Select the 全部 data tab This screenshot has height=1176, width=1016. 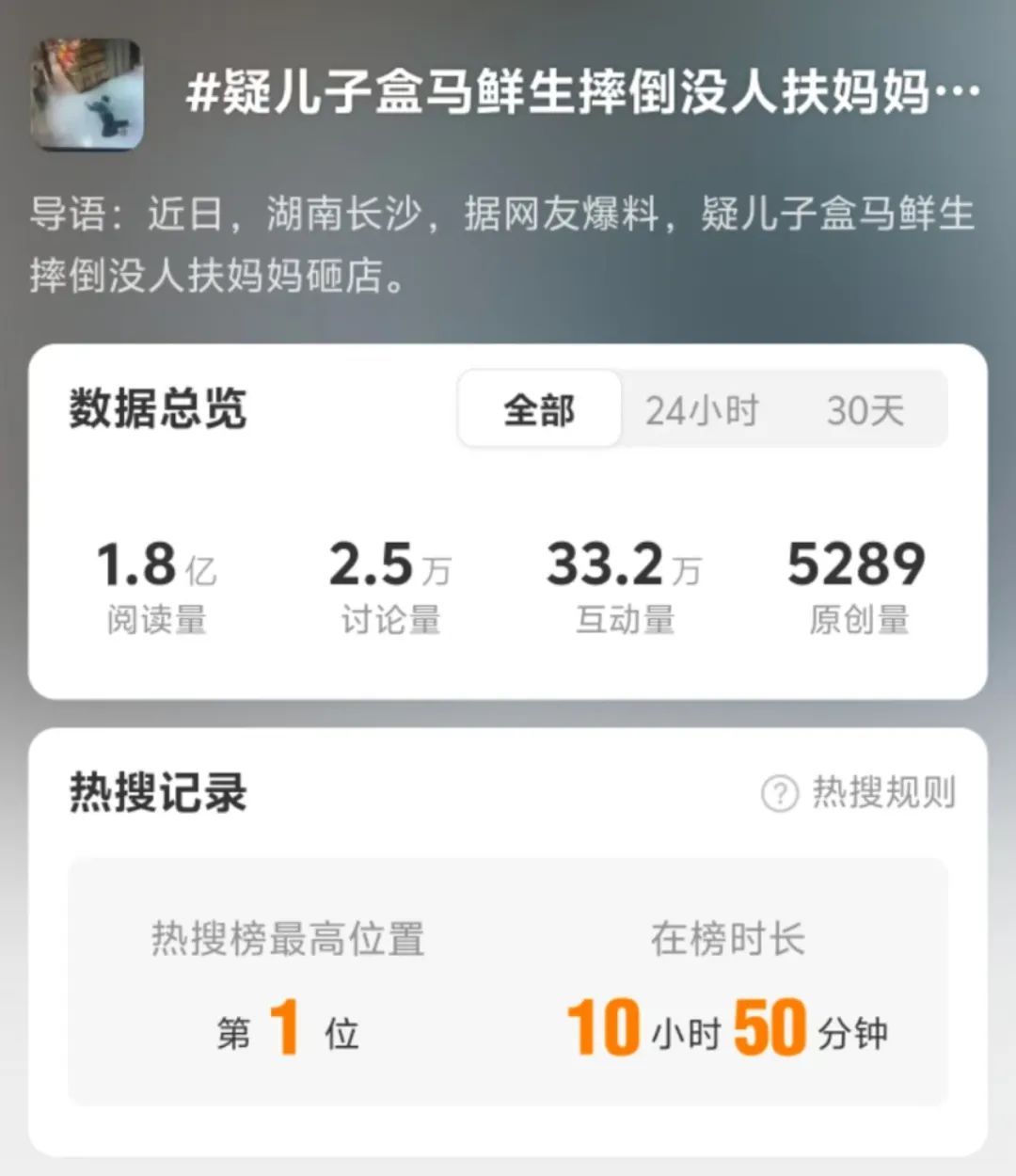(539, 410)
